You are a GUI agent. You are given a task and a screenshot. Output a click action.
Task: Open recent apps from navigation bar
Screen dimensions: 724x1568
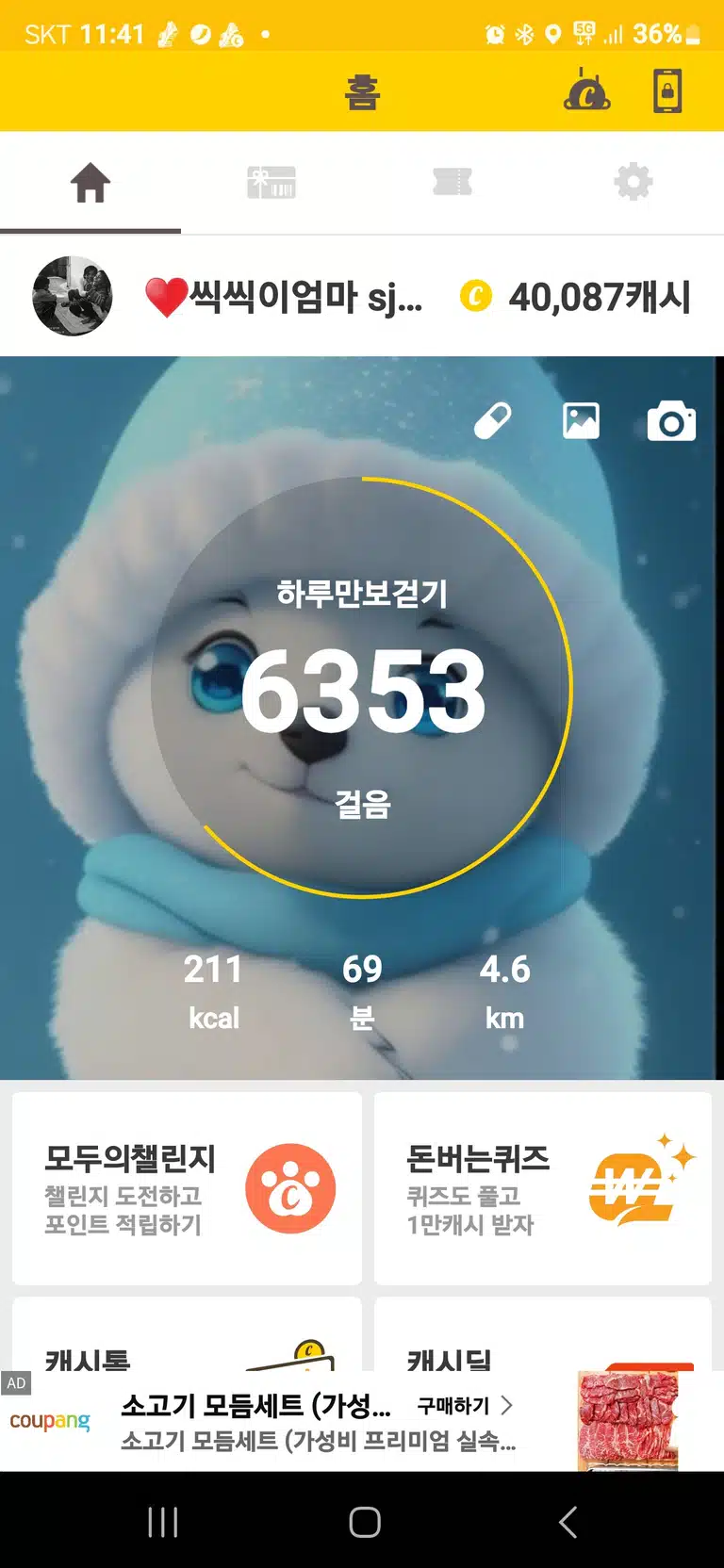pyautogui.click(x=163, y=1522)
